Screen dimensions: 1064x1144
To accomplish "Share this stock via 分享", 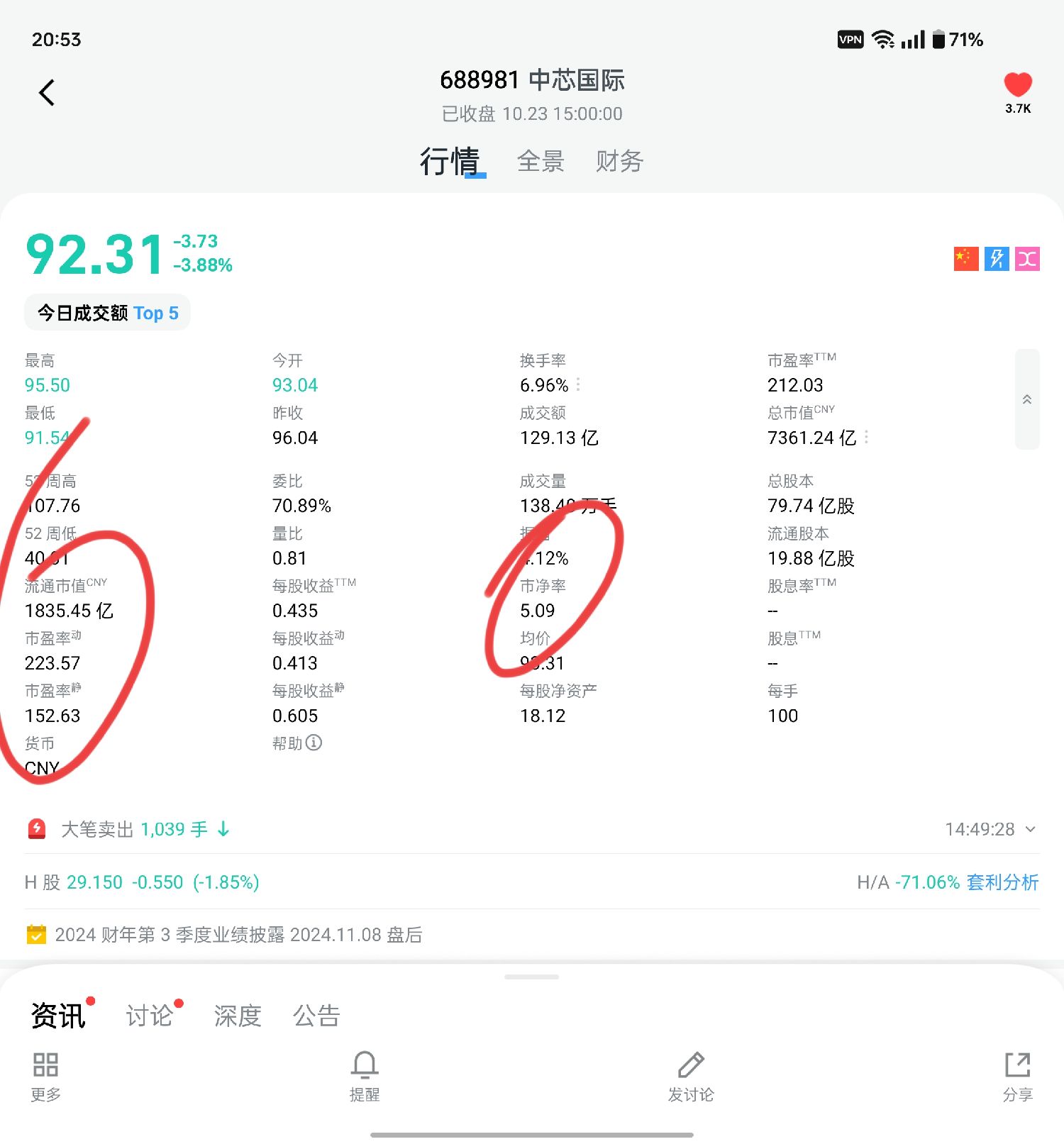I will [x=1017, y=1076].
